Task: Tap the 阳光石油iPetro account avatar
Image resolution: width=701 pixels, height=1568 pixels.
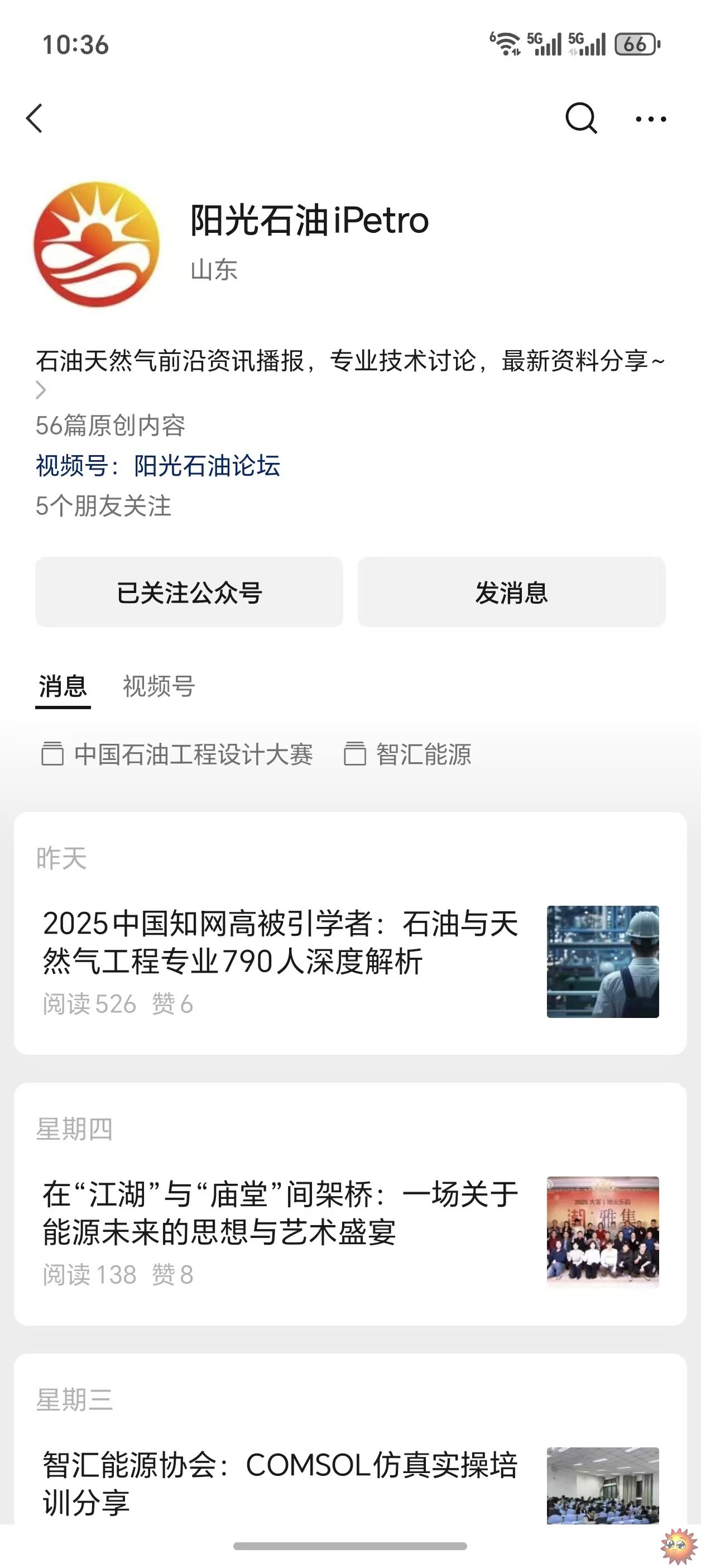Action: (x=97, y=244)
